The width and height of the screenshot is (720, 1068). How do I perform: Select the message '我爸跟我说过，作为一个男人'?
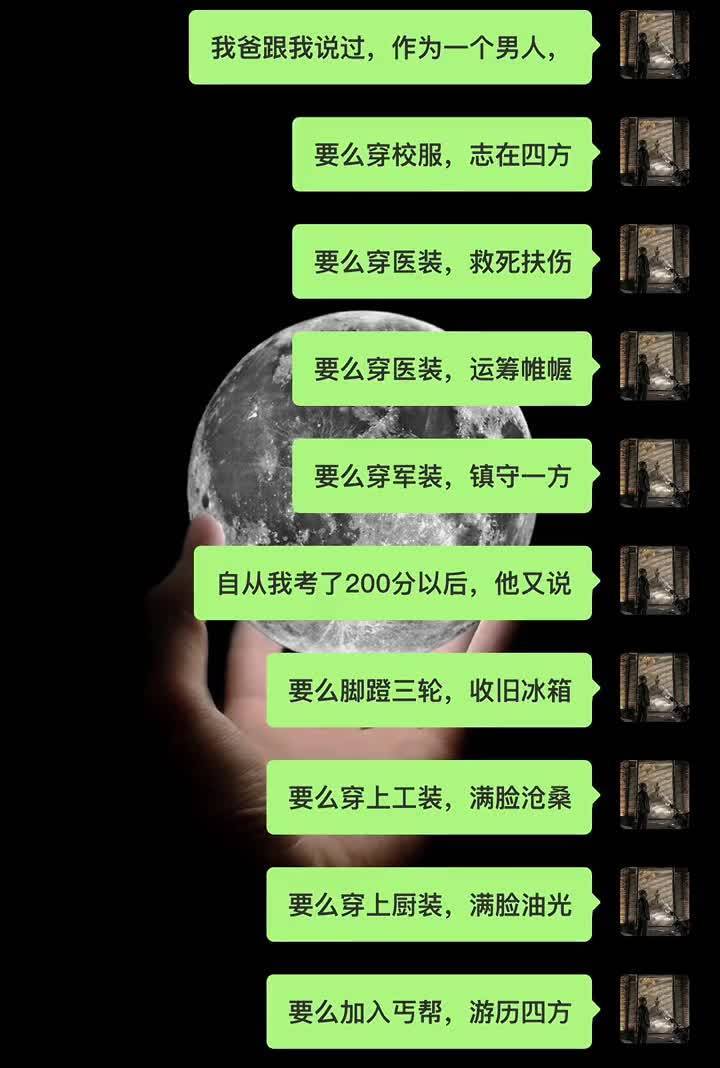click(395, 44)
